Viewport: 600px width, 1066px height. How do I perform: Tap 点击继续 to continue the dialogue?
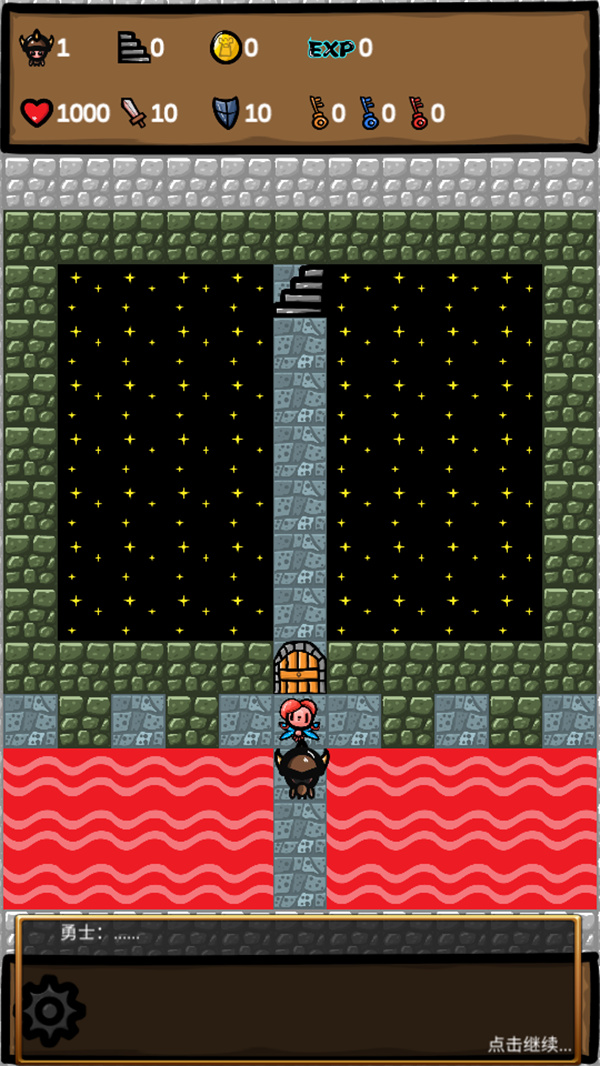tap(529, 1044)
